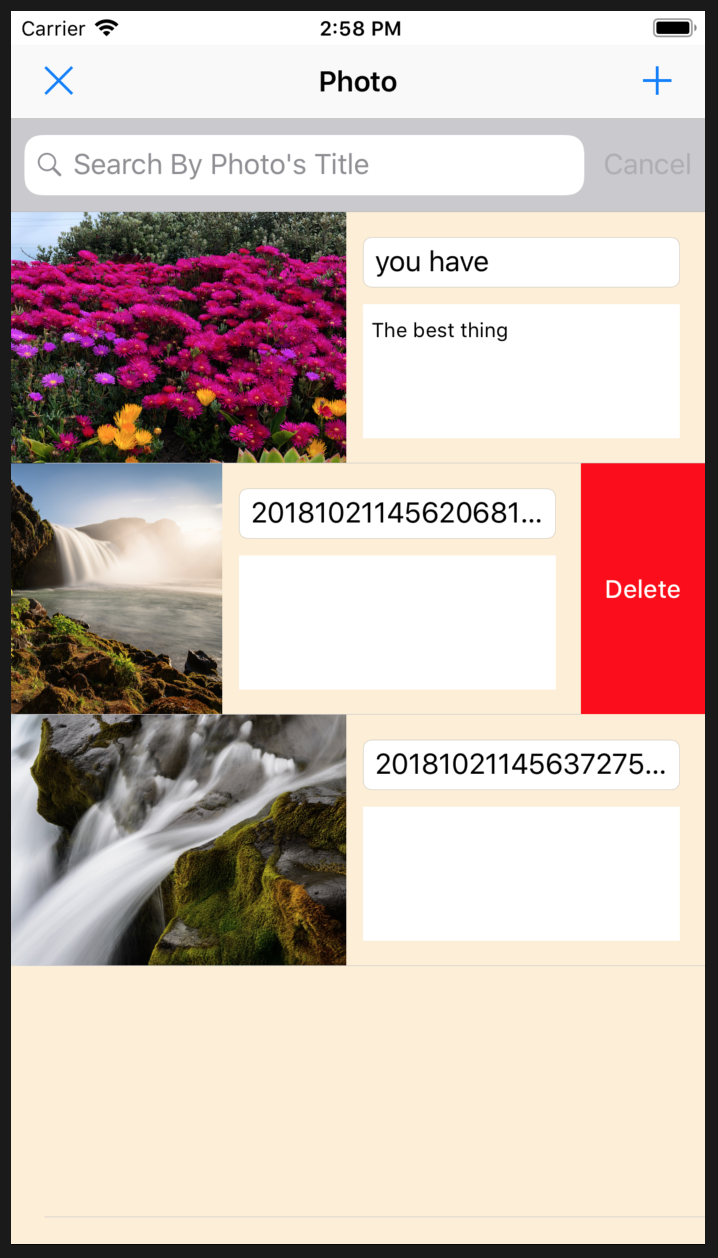Image resolution: width=718 pixels, height=1258 pixels.
Task: Cancel the photo title search
Action: 647,165
